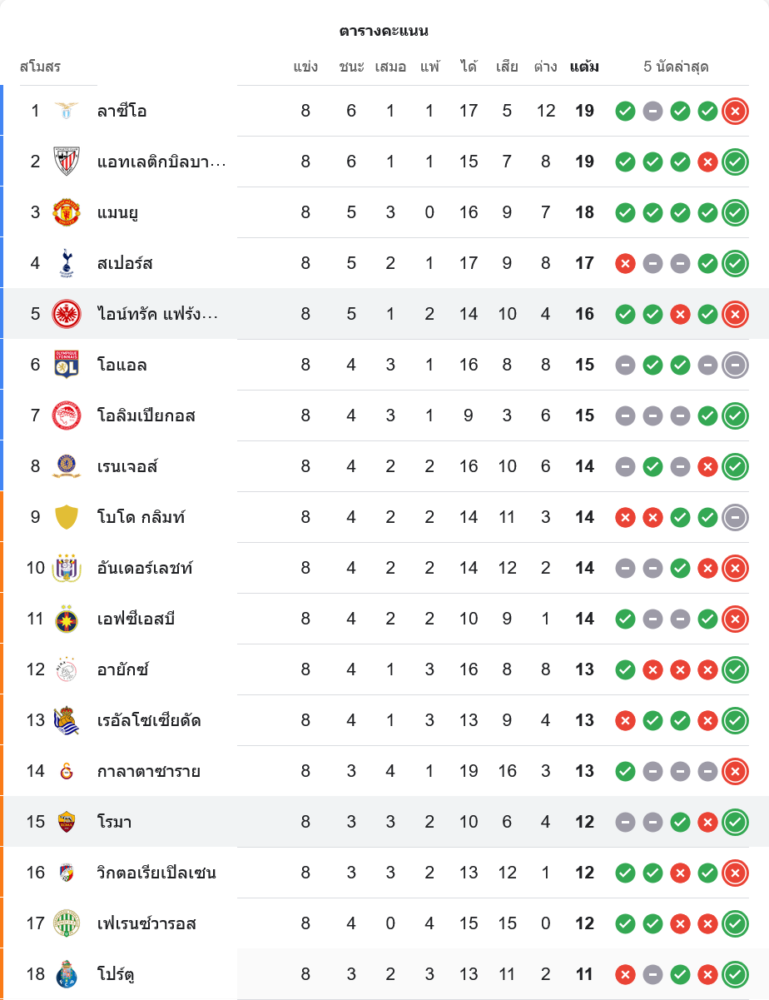Screen dimensions: 769x1000
Task: Open the เอฟซีเอสบี row
Action: [136, 619]
